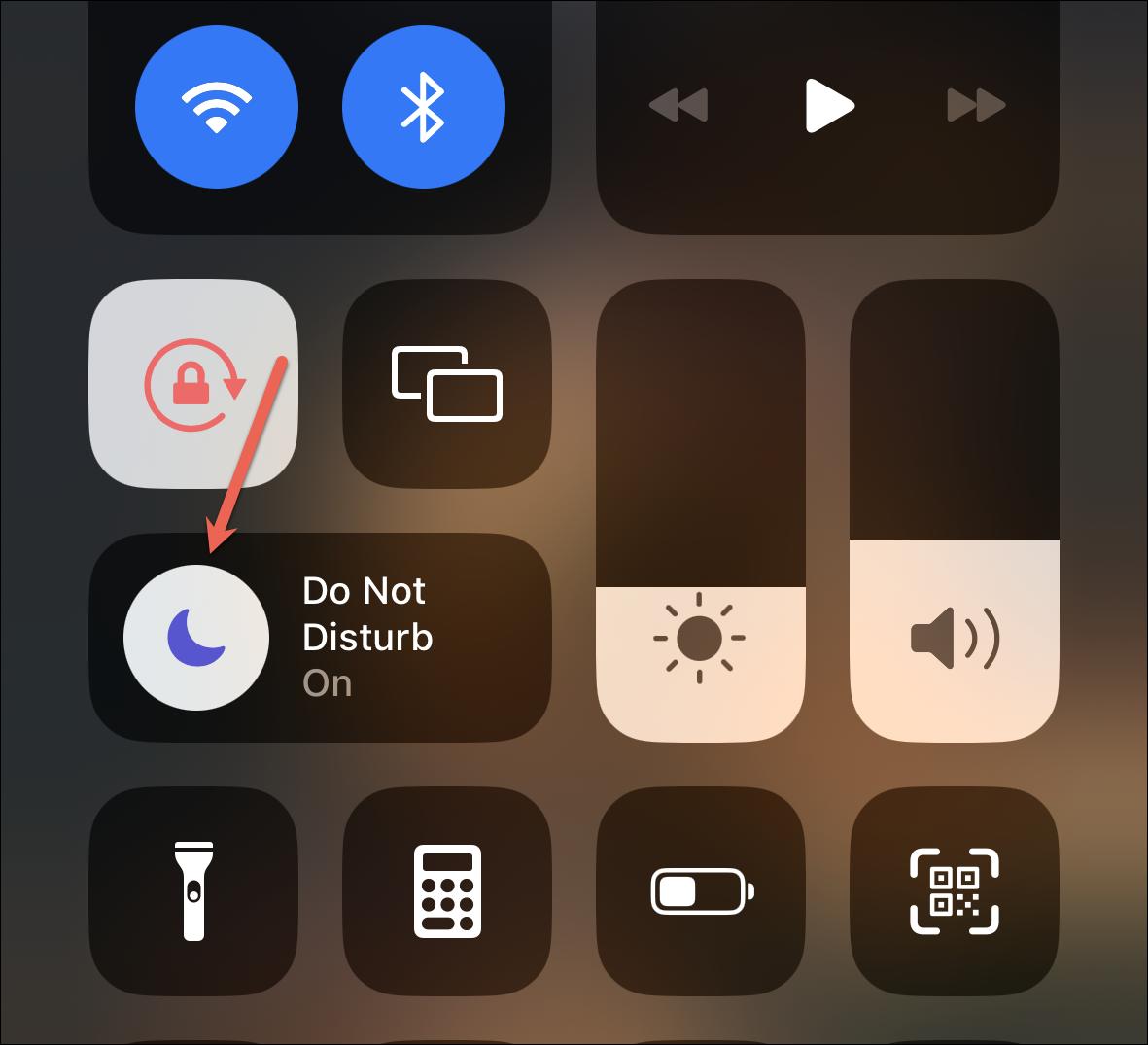1148x1045 pixels.
Task: Open the Calculator
Action: click(x=447, y=890)
